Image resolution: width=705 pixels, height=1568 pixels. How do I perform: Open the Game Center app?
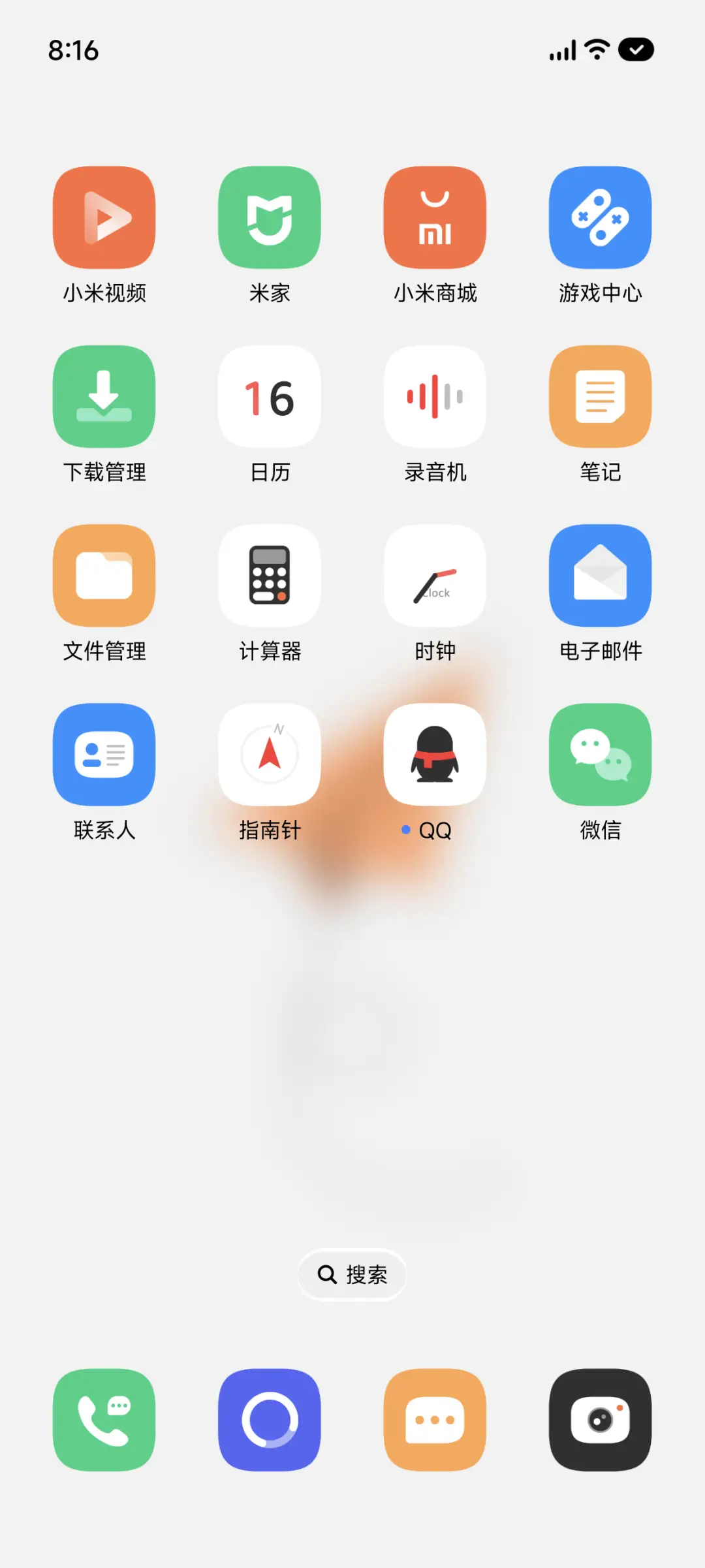[x=600, y=218]
